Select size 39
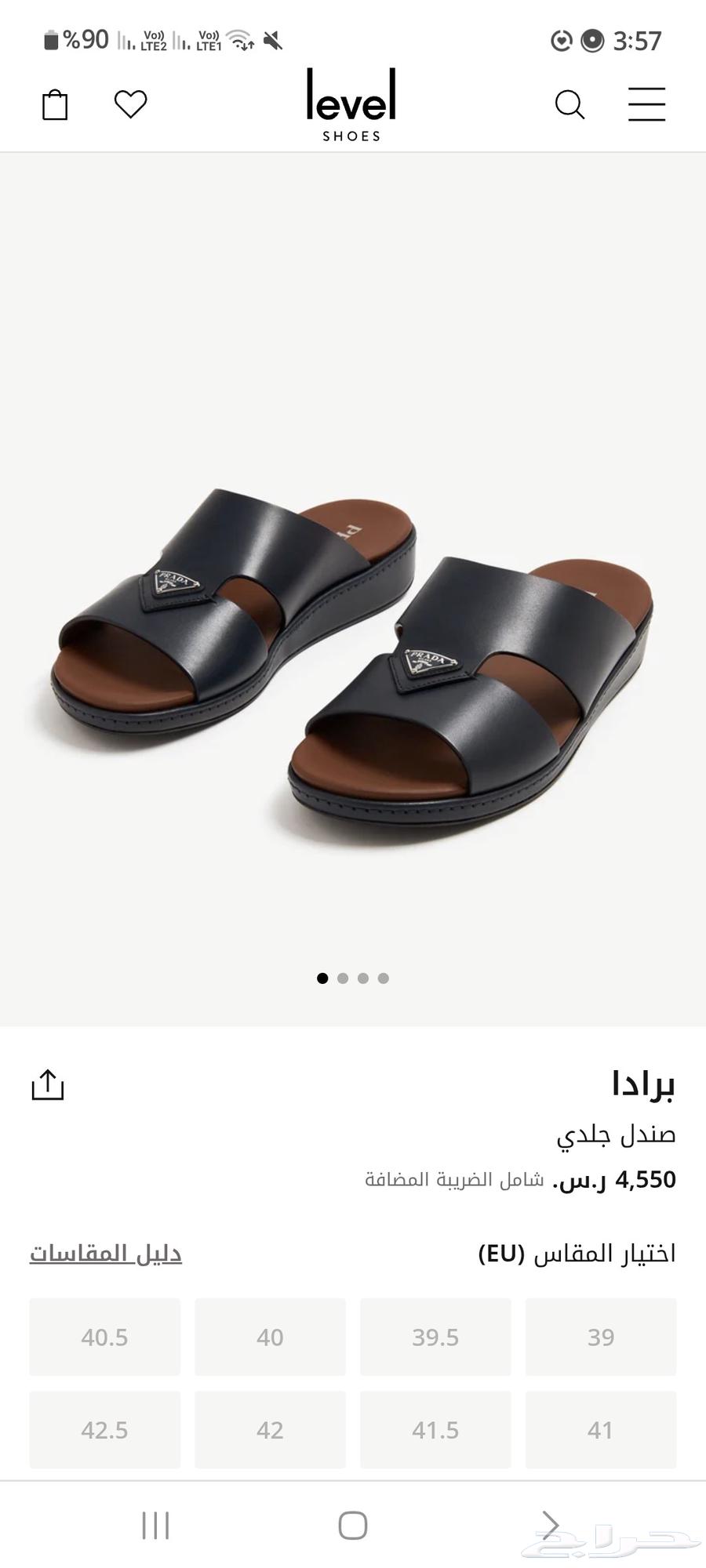The width and height of the screenshot is (706, 1568). coord(601,1338)
